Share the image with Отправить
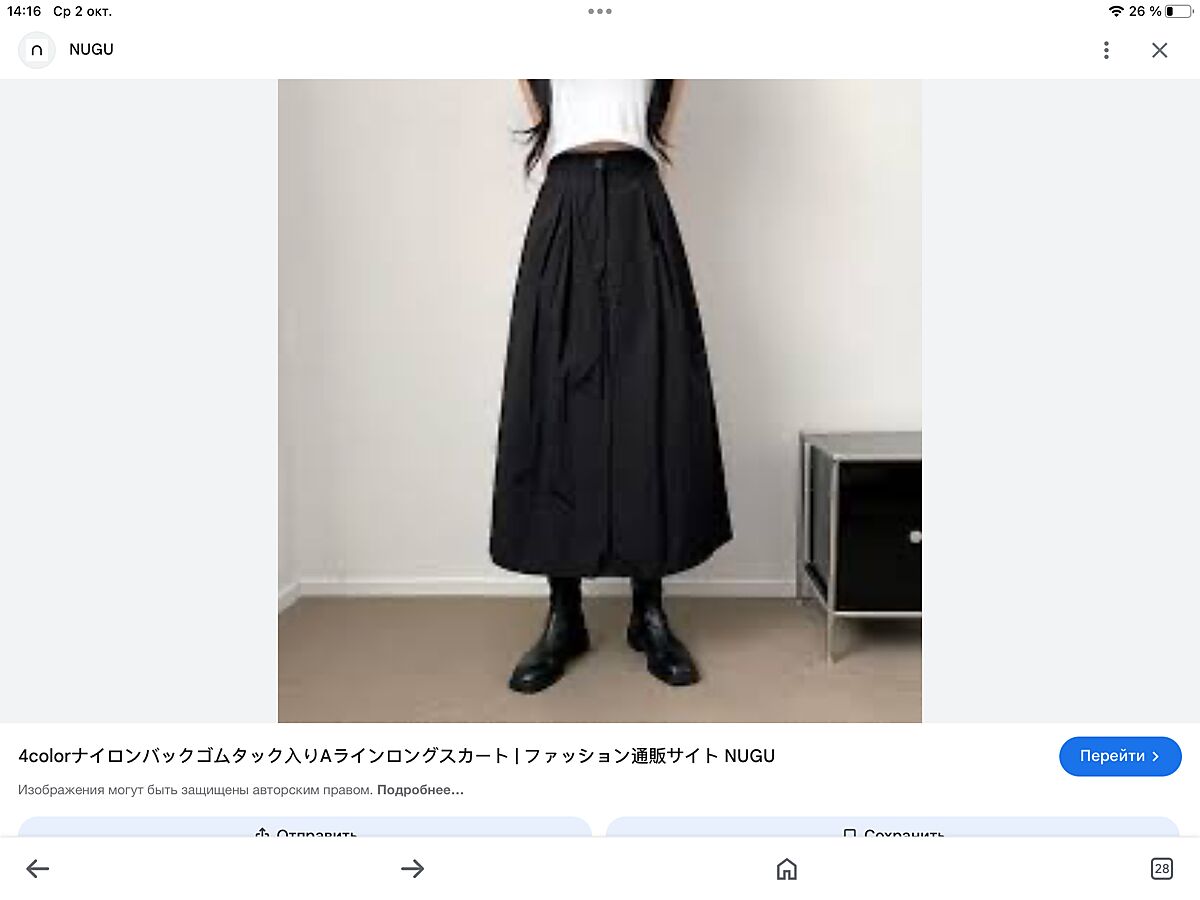The image size is (1200, 900). pyautogui.click(x=305, y=829)
